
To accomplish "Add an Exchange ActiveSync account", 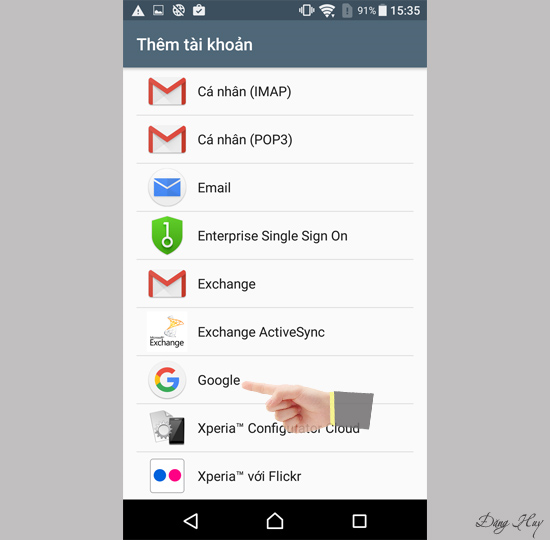I will point(275,332).
